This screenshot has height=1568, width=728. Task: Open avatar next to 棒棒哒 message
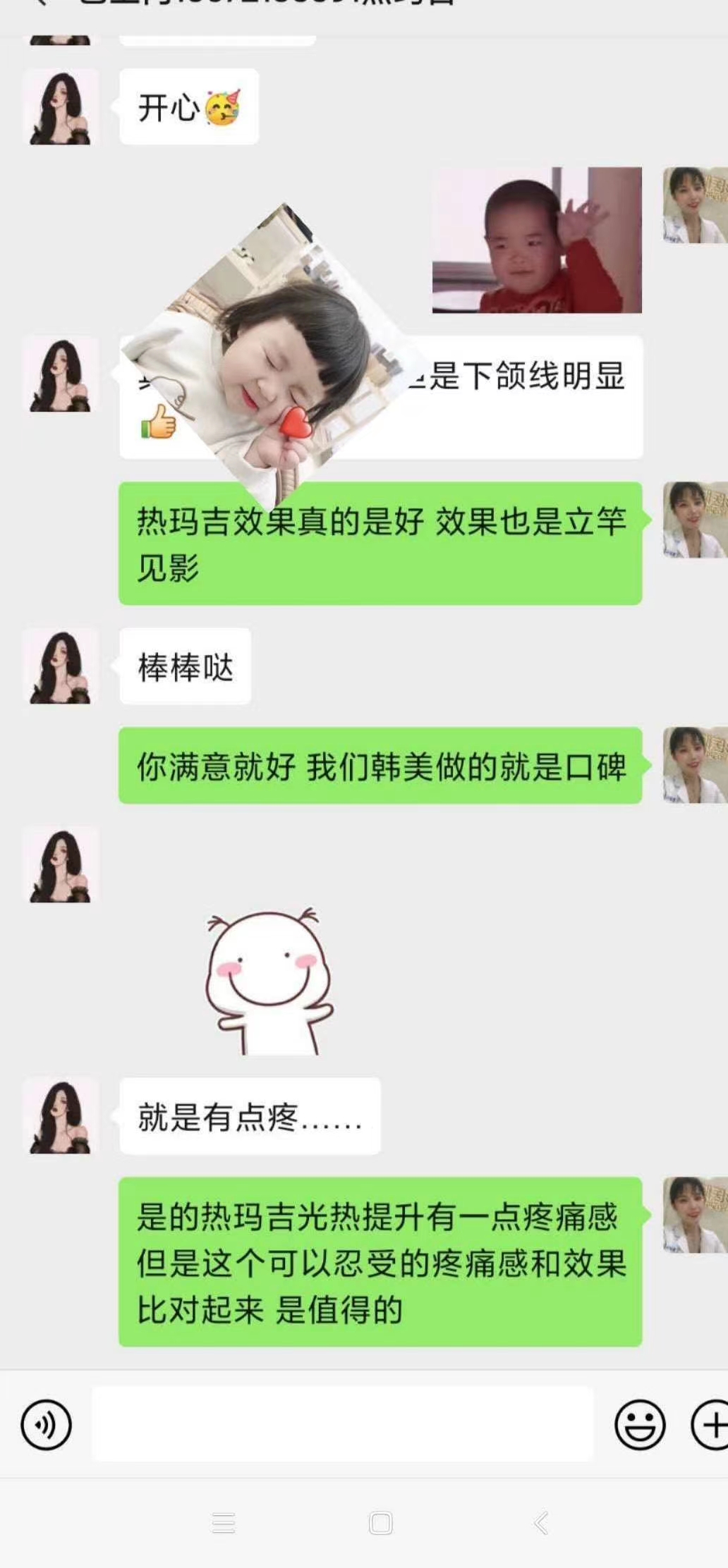click(x=61, y=667)
